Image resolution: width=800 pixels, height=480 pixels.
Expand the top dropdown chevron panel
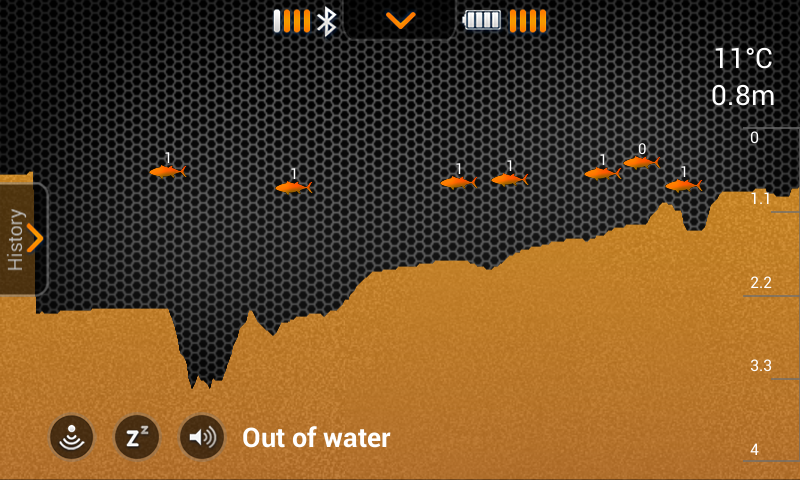coord(399,20)
